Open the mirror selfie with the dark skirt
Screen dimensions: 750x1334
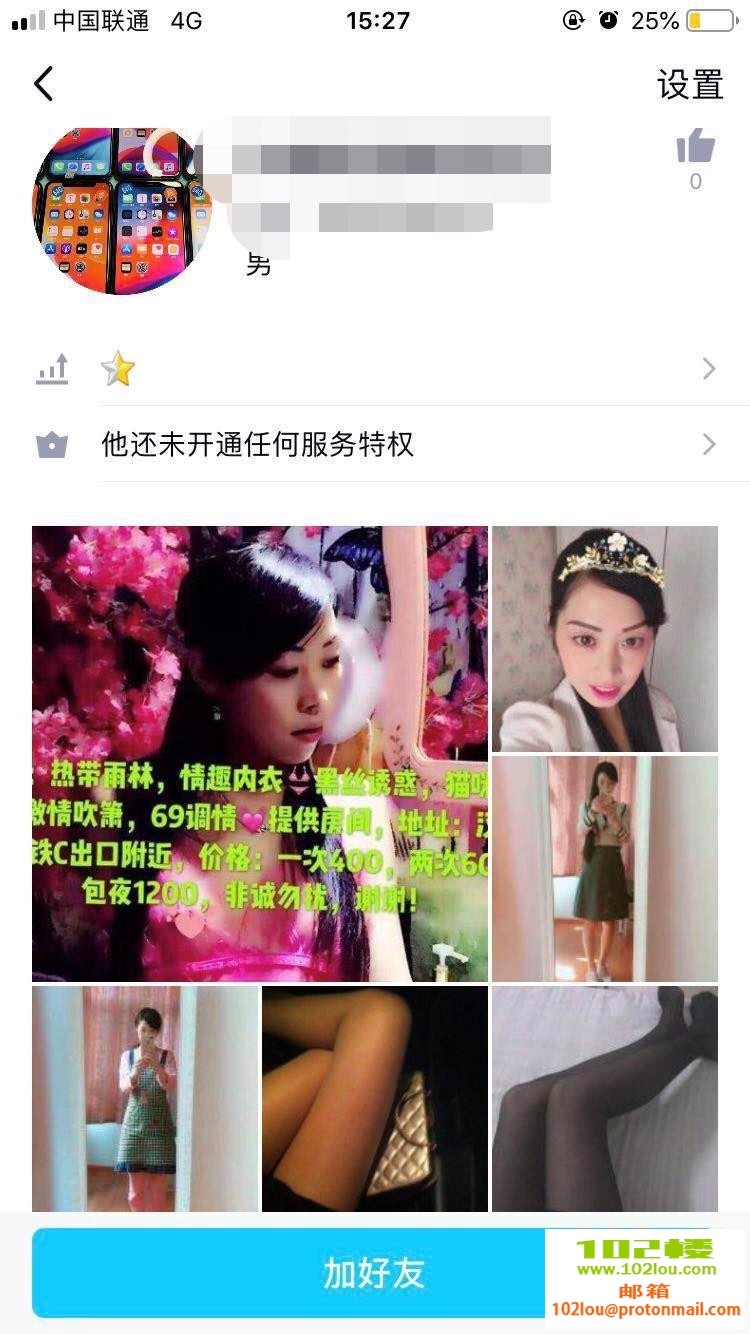pos(605,868)
